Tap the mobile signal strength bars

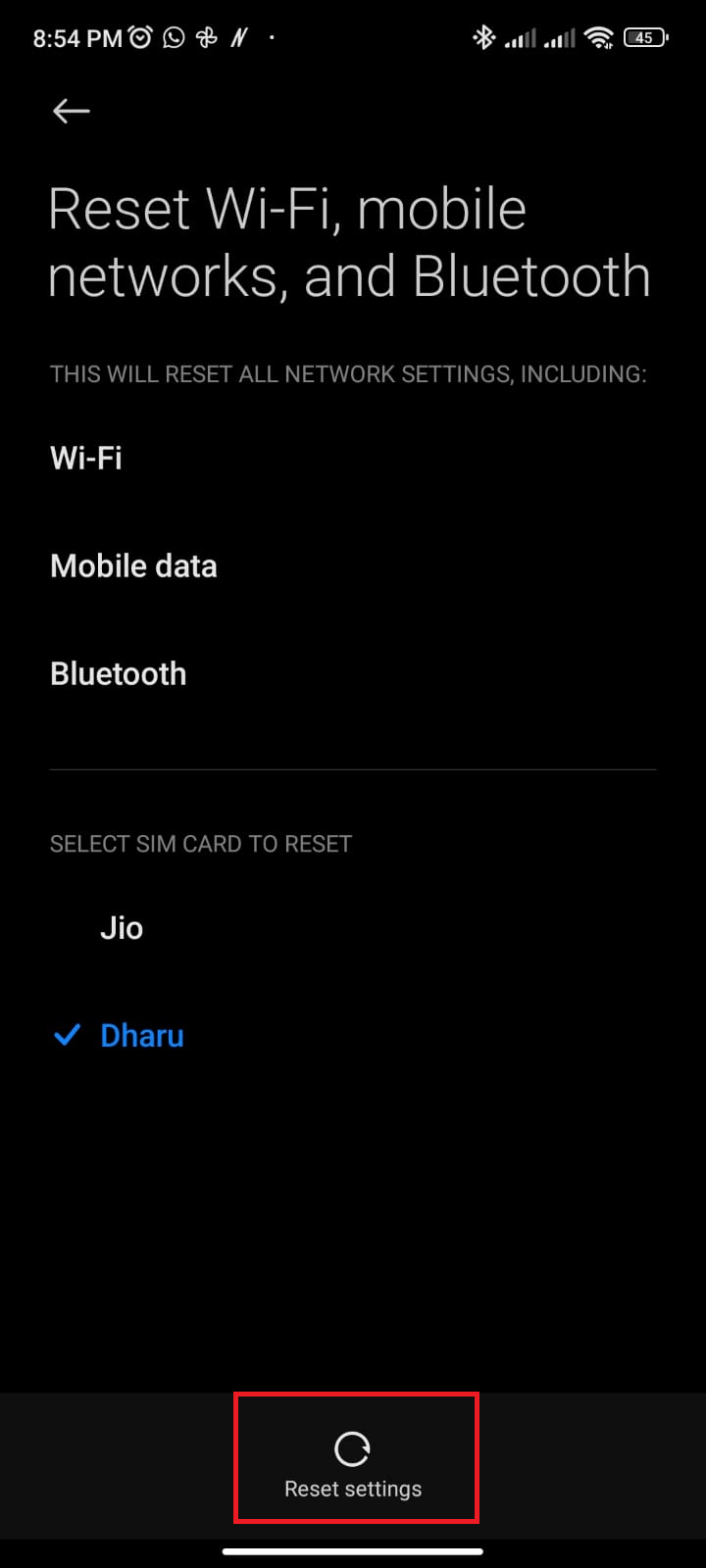(x=520, y=36)
